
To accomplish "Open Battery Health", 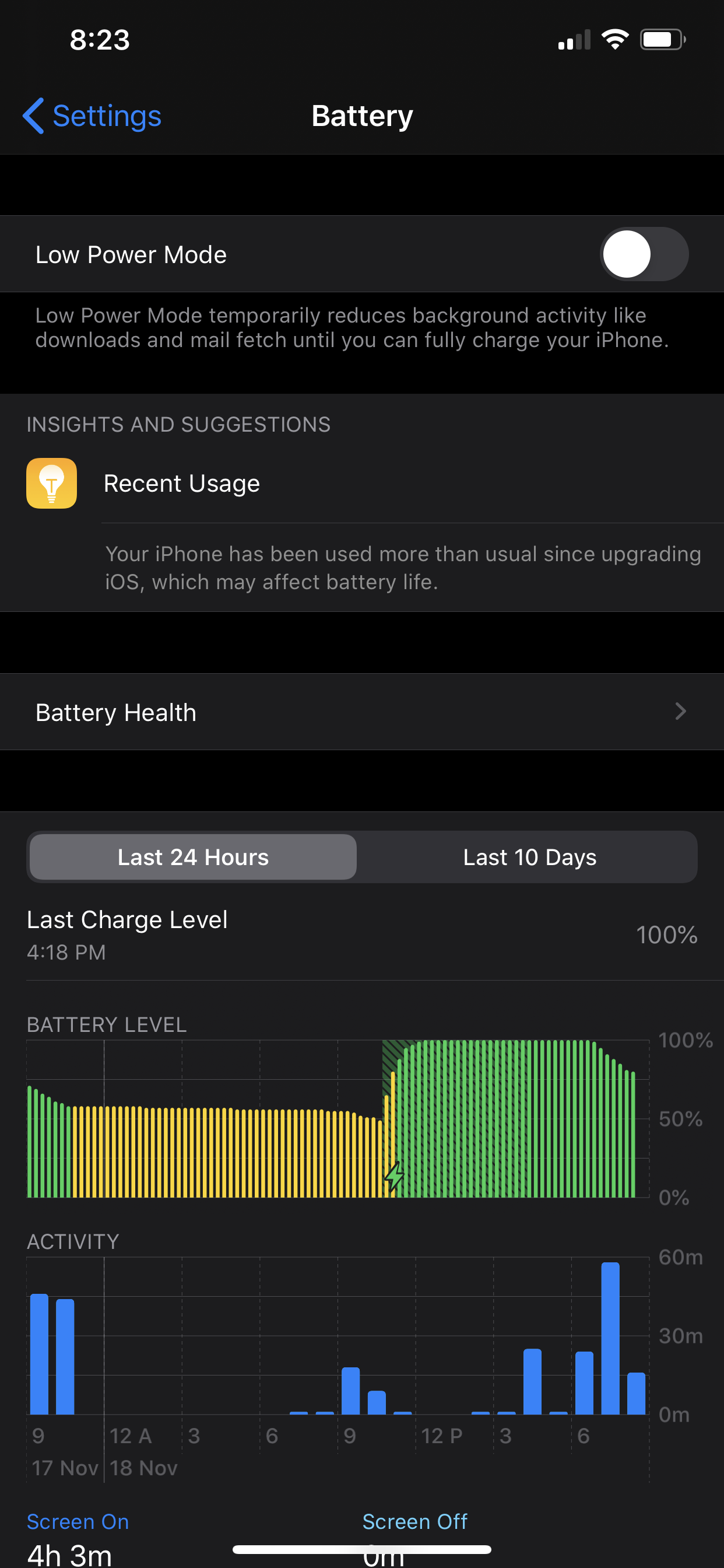I will click(361, 712).
